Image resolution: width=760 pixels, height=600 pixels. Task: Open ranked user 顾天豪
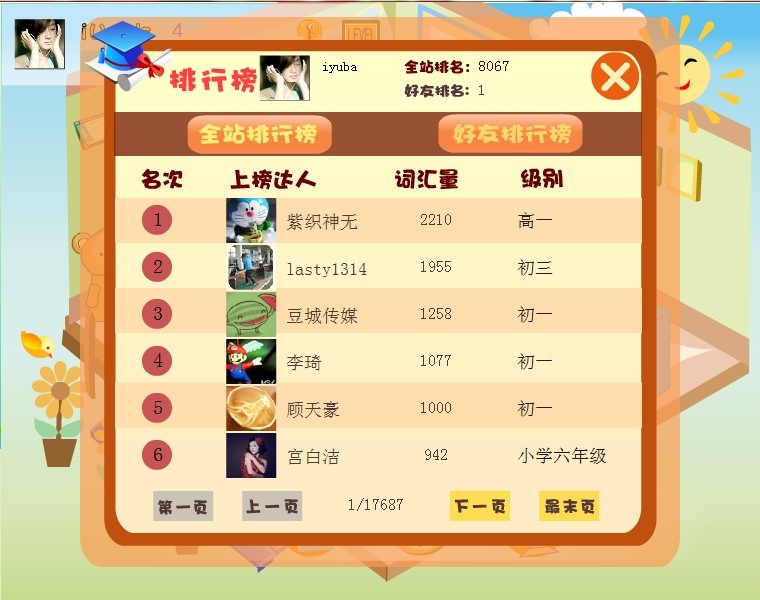pos(313,409)
